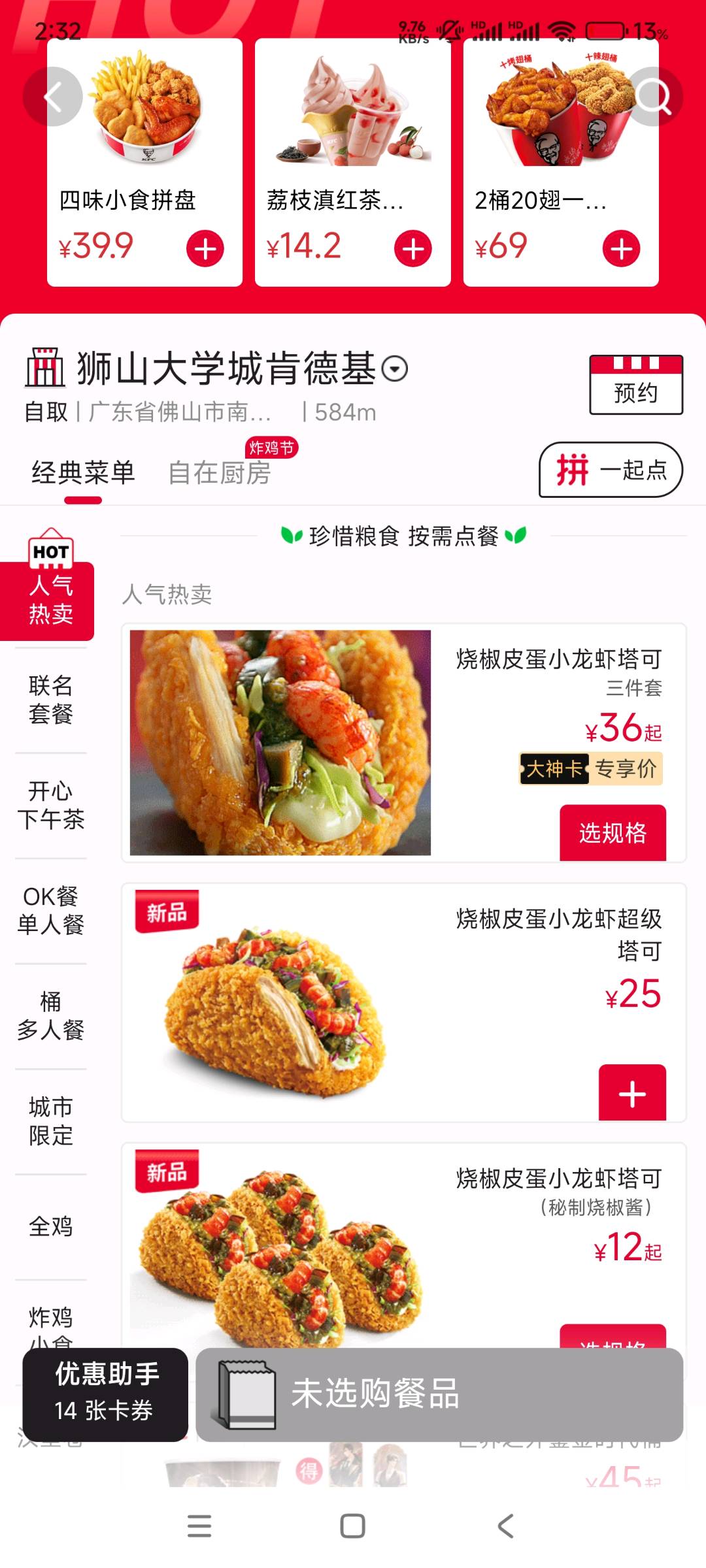Open 优惠助手 with 14 coupons
Viewport: 706px width, 1568px height.
point(105,1394)
